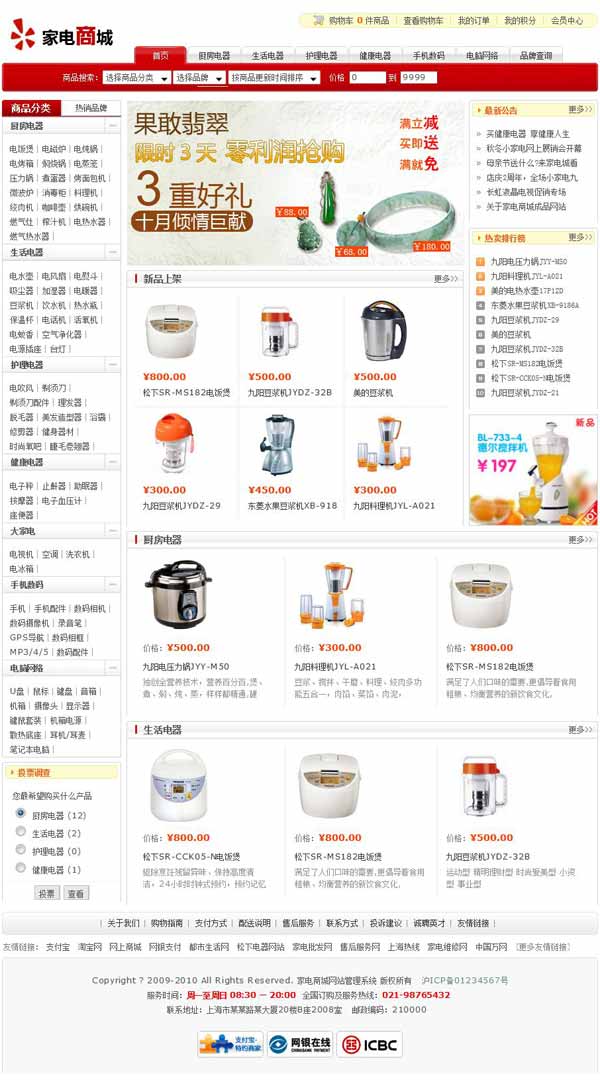This screenshot has width=600, height=1080.
Task: Tap the maximum price field showing 9999
Action: pos(418,77)
